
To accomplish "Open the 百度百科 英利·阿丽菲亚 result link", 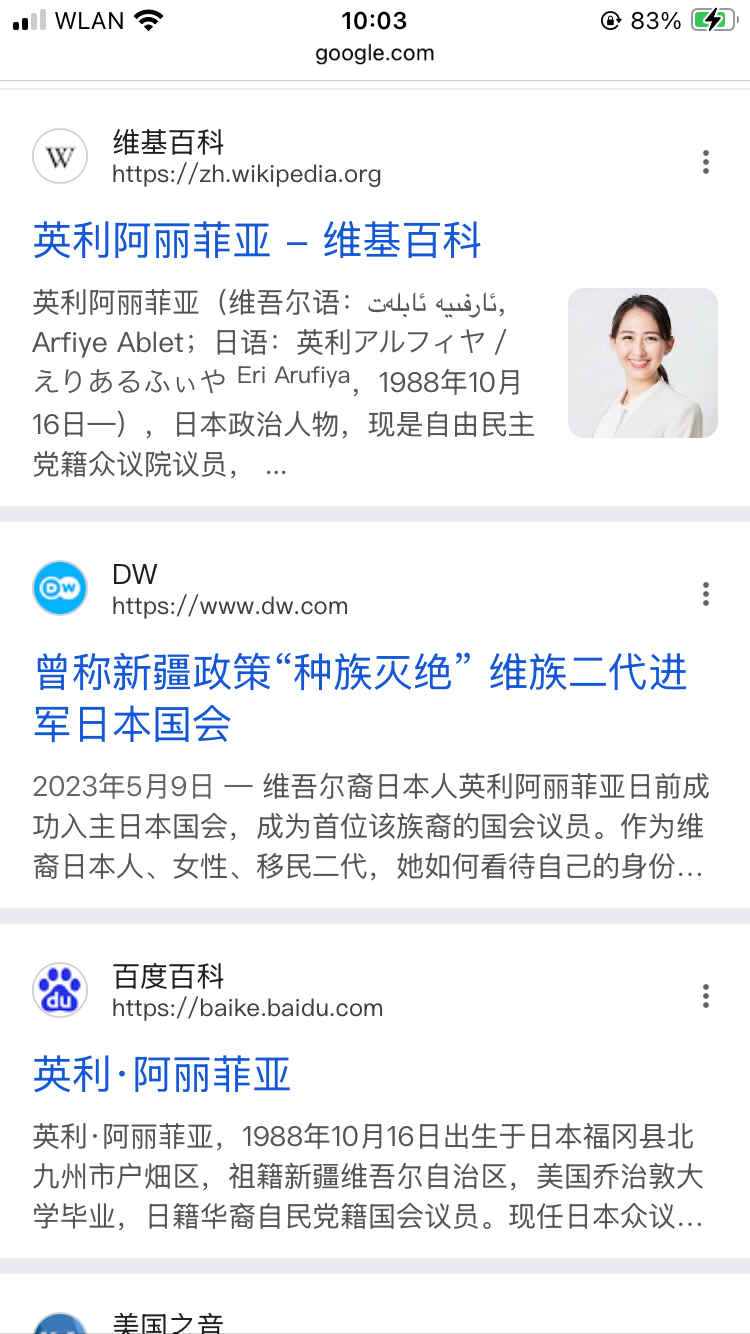I will coord(162,1075).
